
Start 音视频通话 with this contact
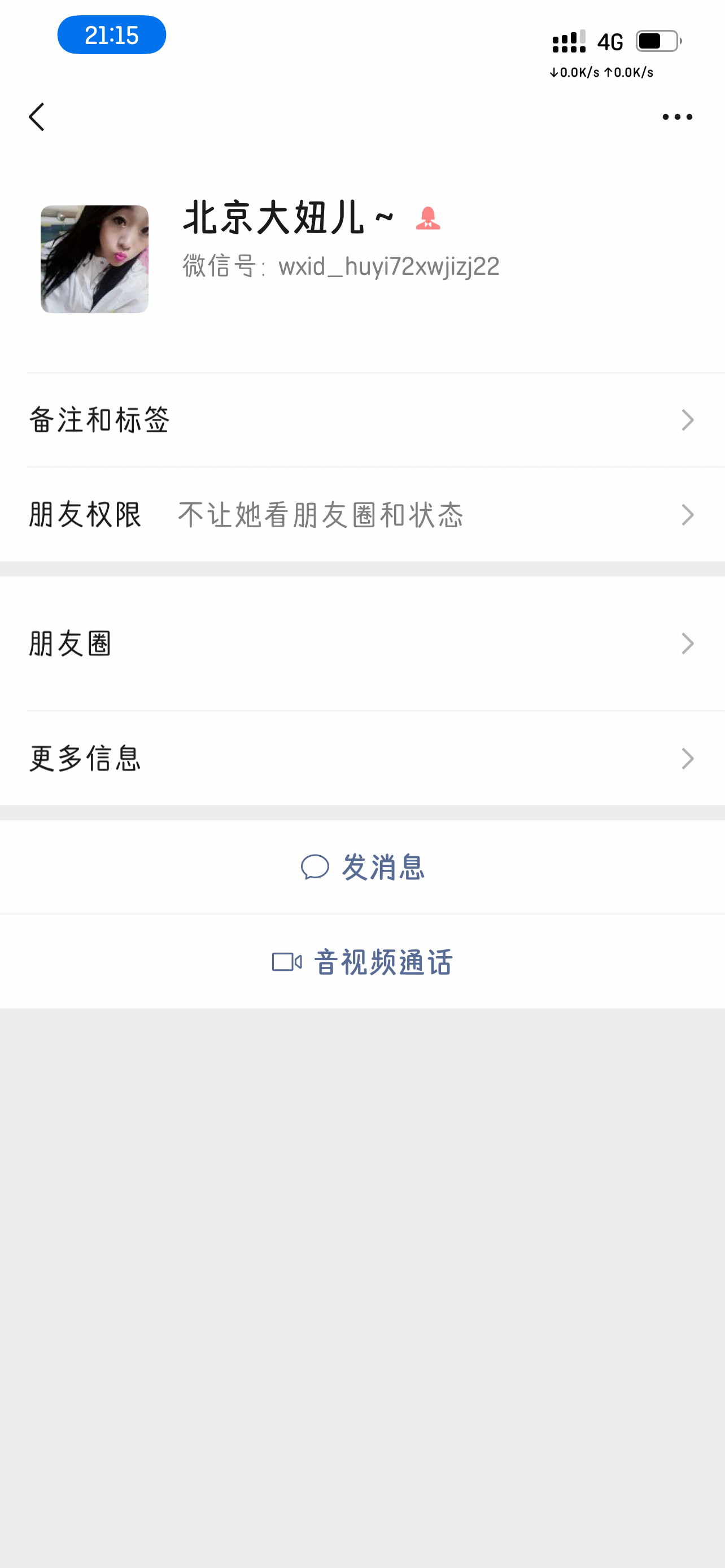pos(363,962)
